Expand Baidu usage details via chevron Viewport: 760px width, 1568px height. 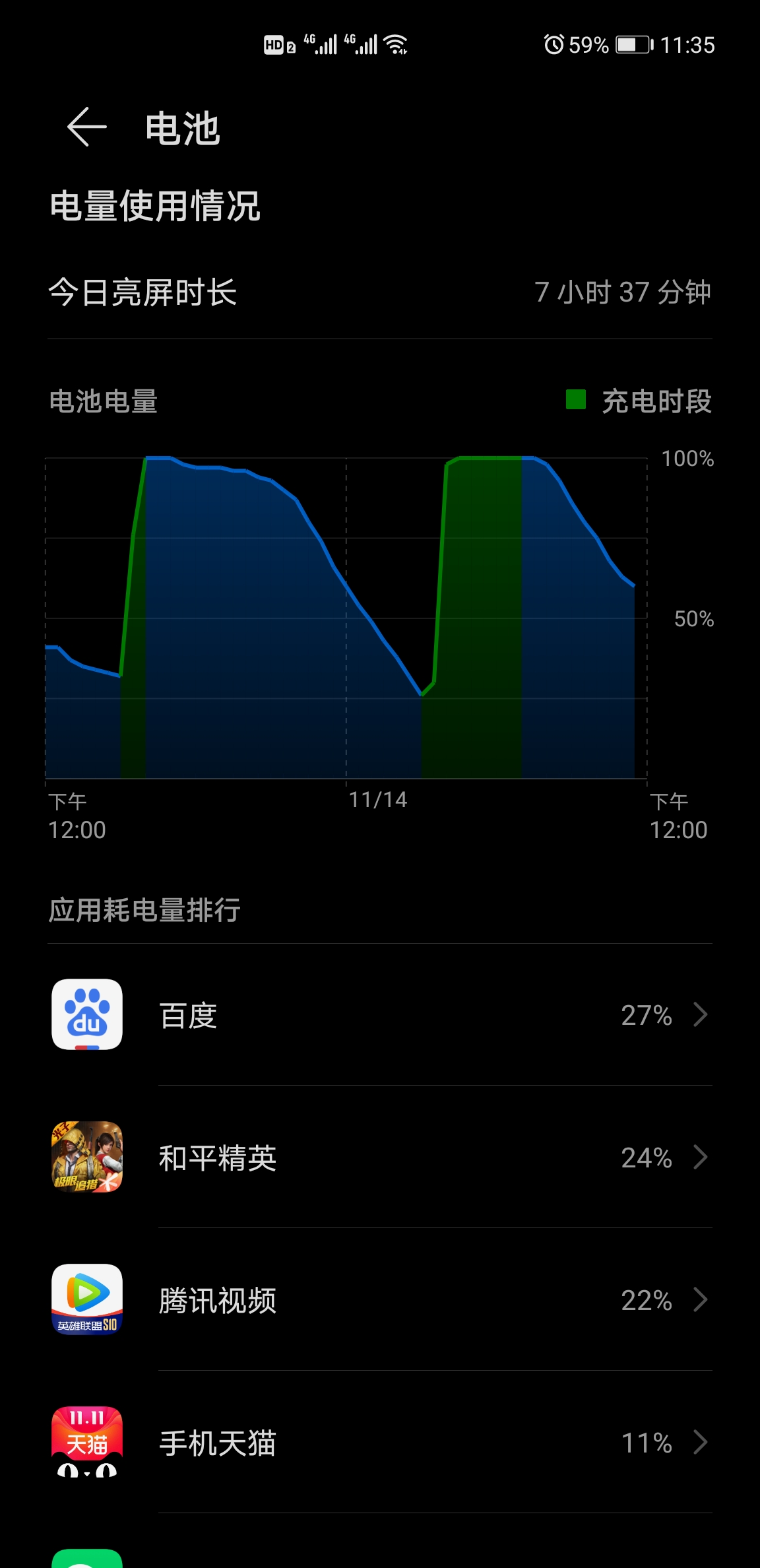[699, 1014]
